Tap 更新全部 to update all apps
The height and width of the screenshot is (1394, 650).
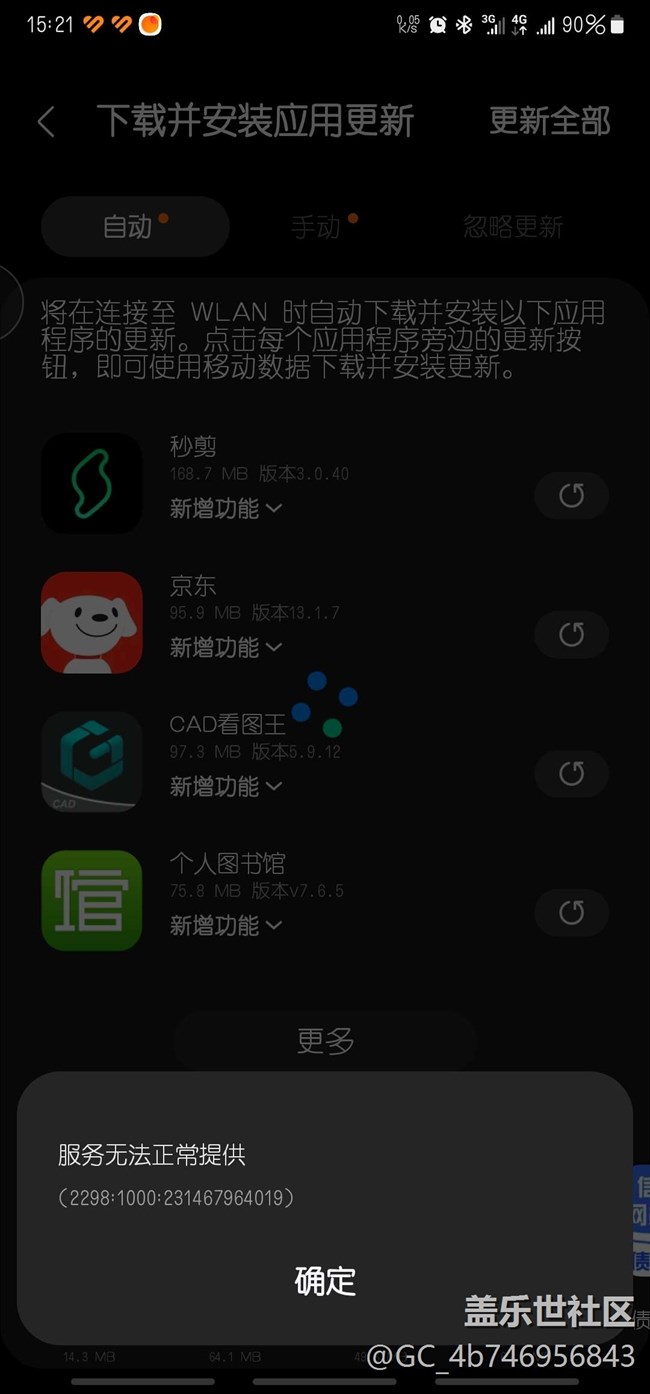(549, 121)
